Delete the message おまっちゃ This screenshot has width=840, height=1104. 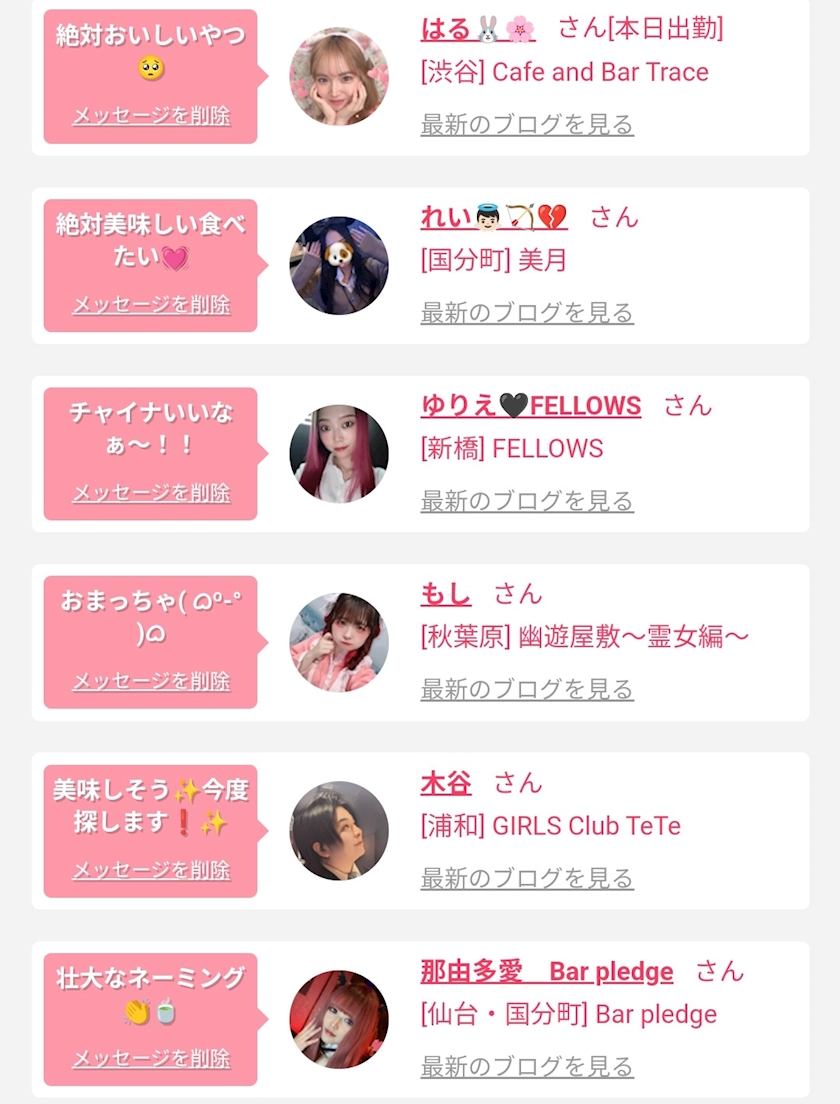[x=151, y=681]
